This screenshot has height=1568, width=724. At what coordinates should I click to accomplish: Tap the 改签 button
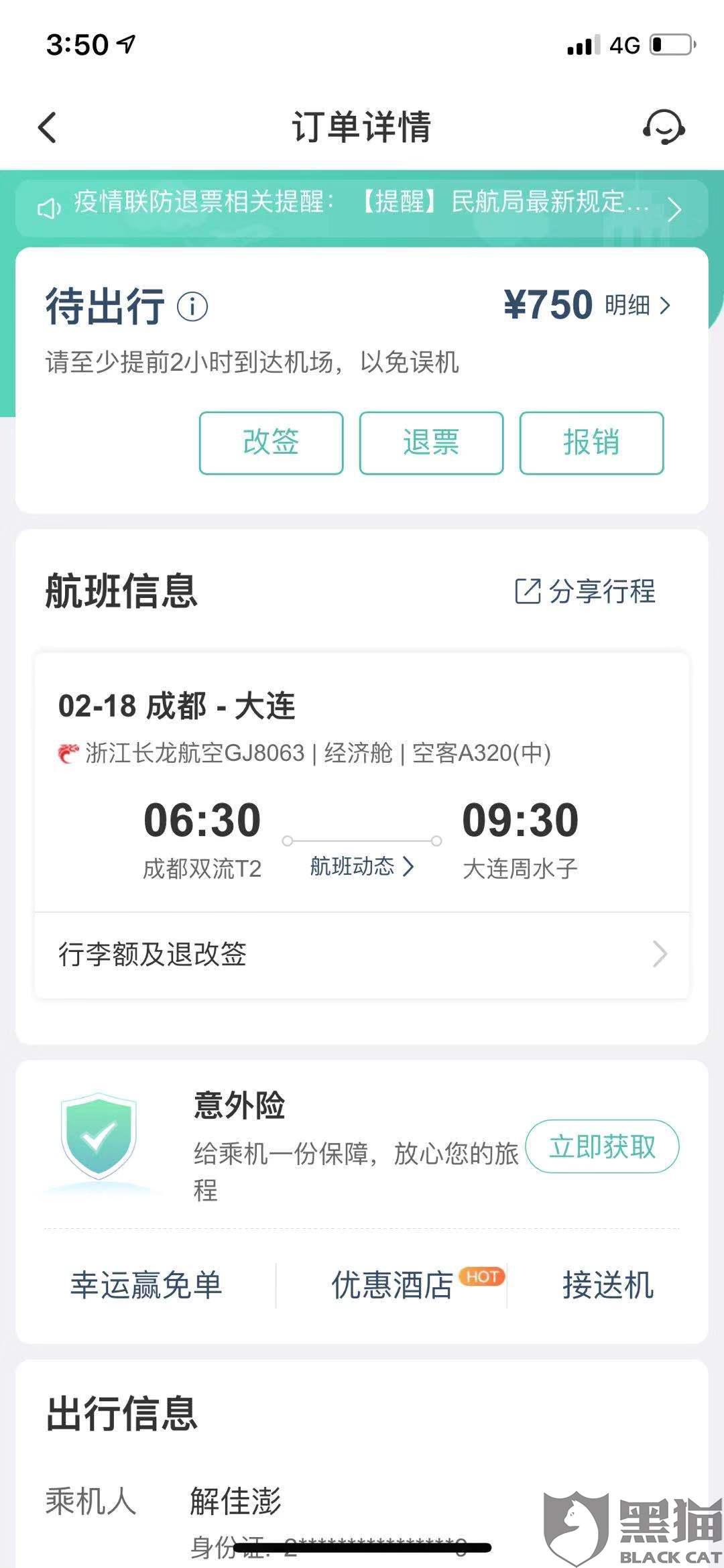(x=271, y=443)
